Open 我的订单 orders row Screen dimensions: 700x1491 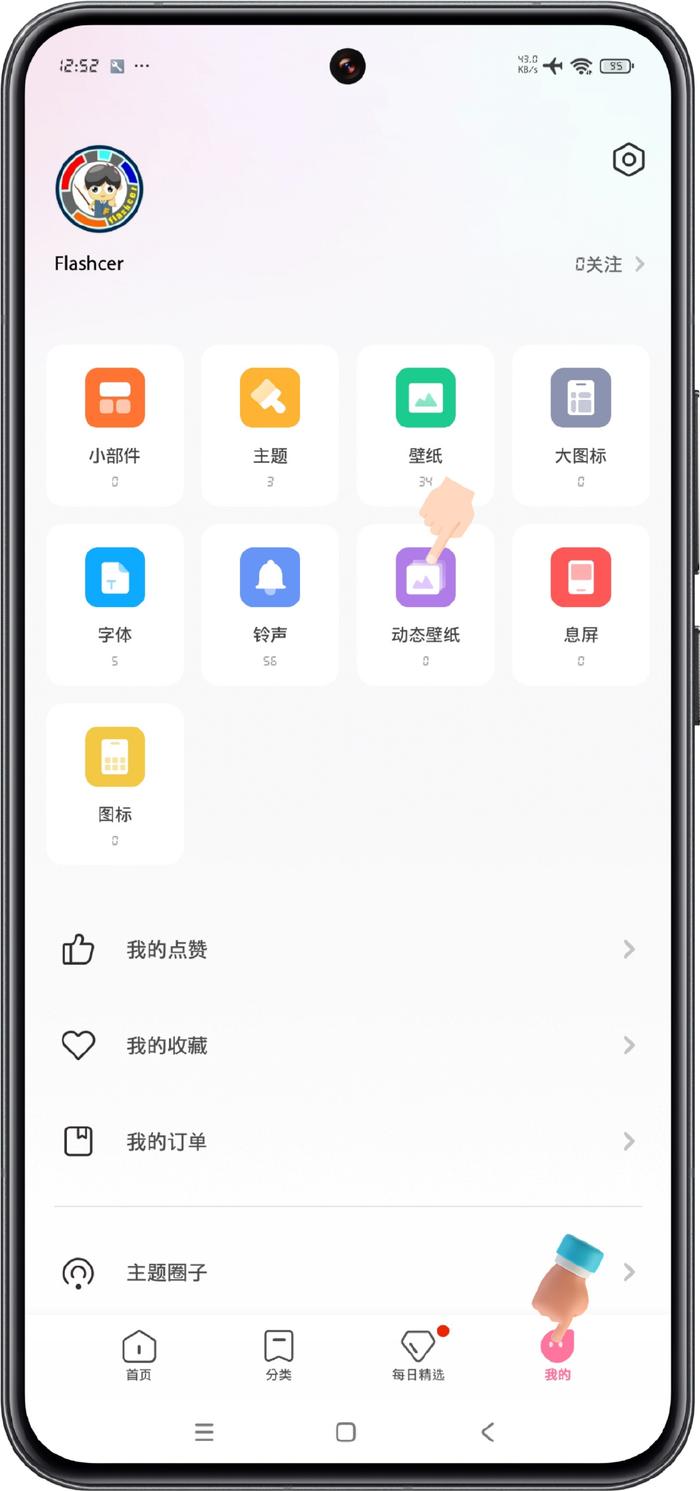tap(348, 1141)
